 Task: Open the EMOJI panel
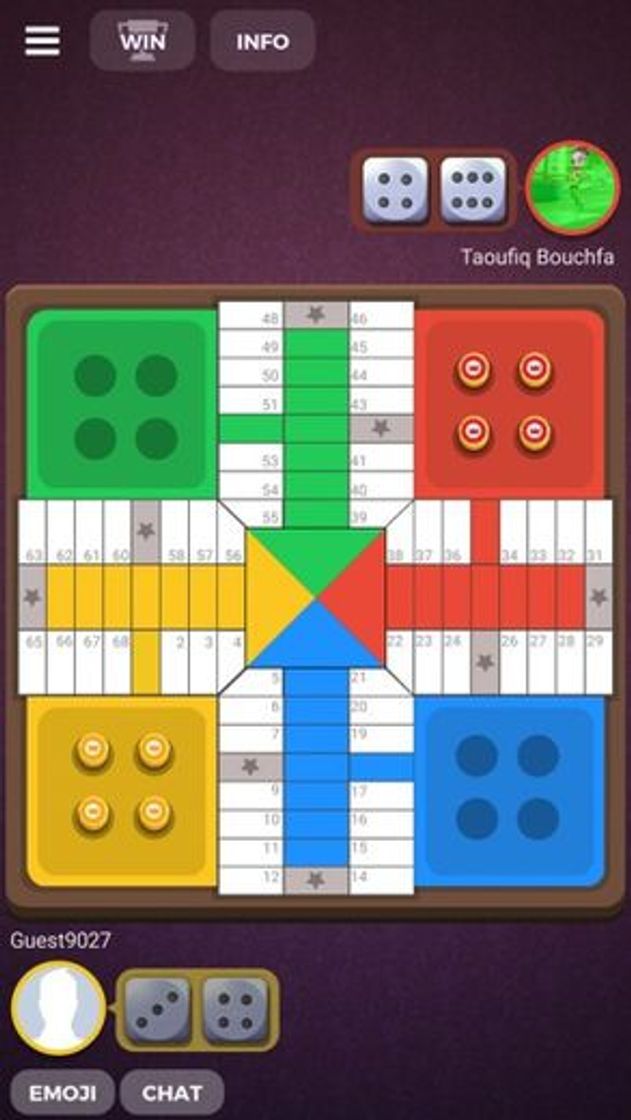point(62,1093)
